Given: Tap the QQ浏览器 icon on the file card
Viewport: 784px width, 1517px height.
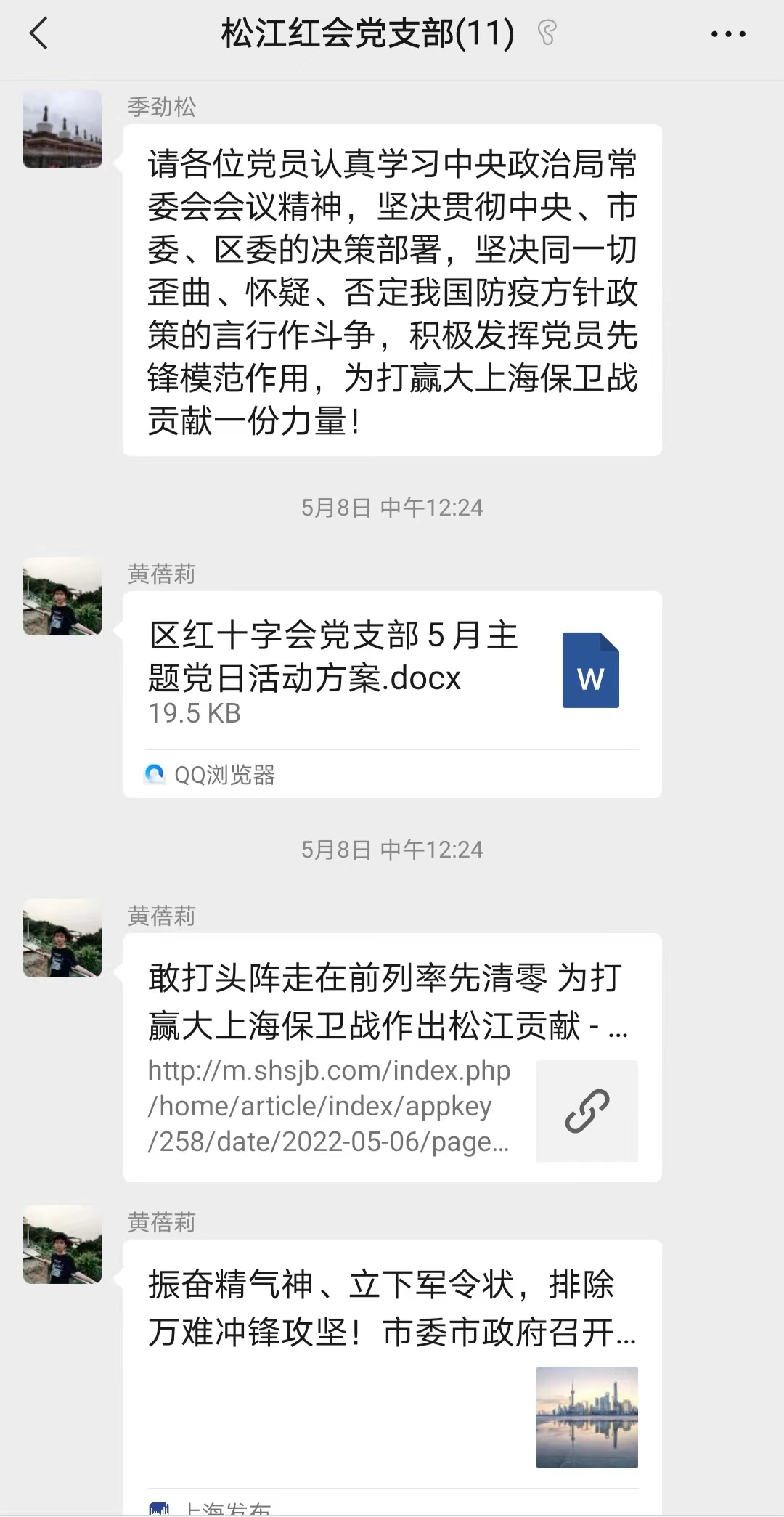Looking at the screenshot, I should [x=155, y=774].
